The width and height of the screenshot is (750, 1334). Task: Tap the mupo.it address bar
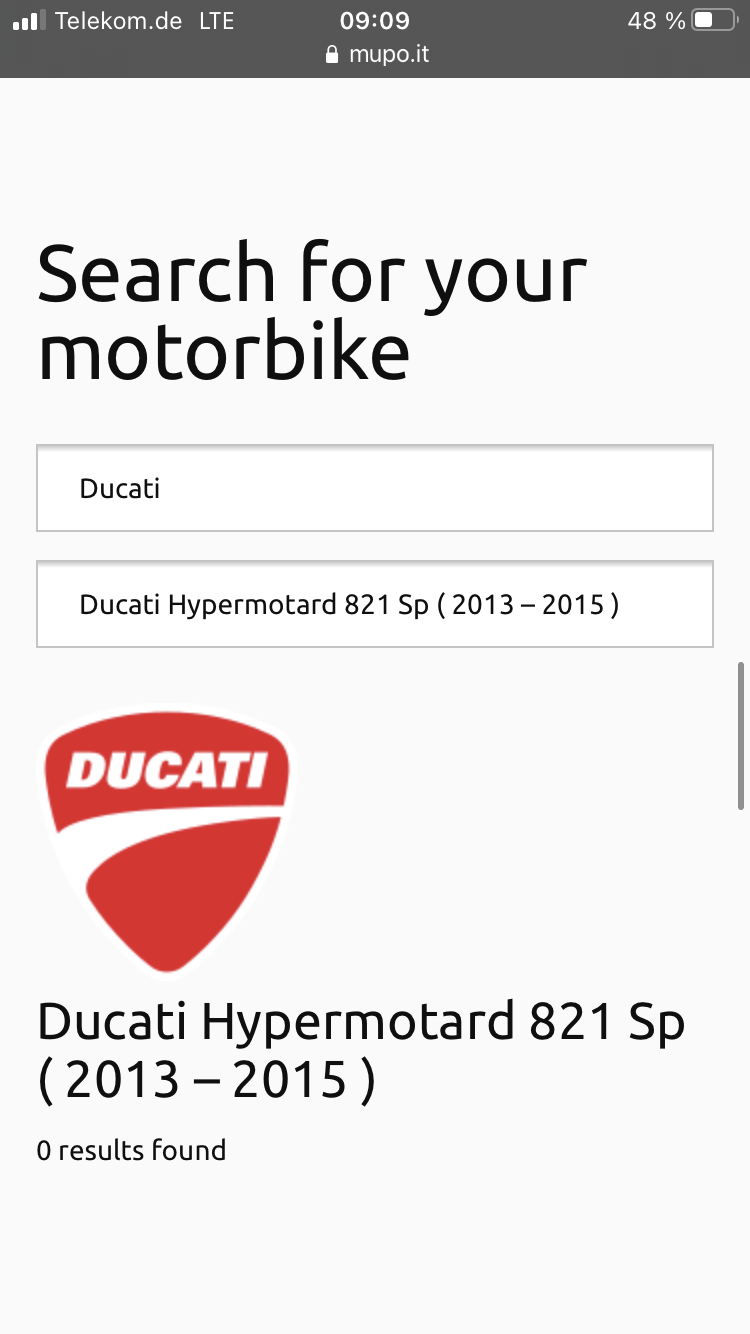pos(377,54)
